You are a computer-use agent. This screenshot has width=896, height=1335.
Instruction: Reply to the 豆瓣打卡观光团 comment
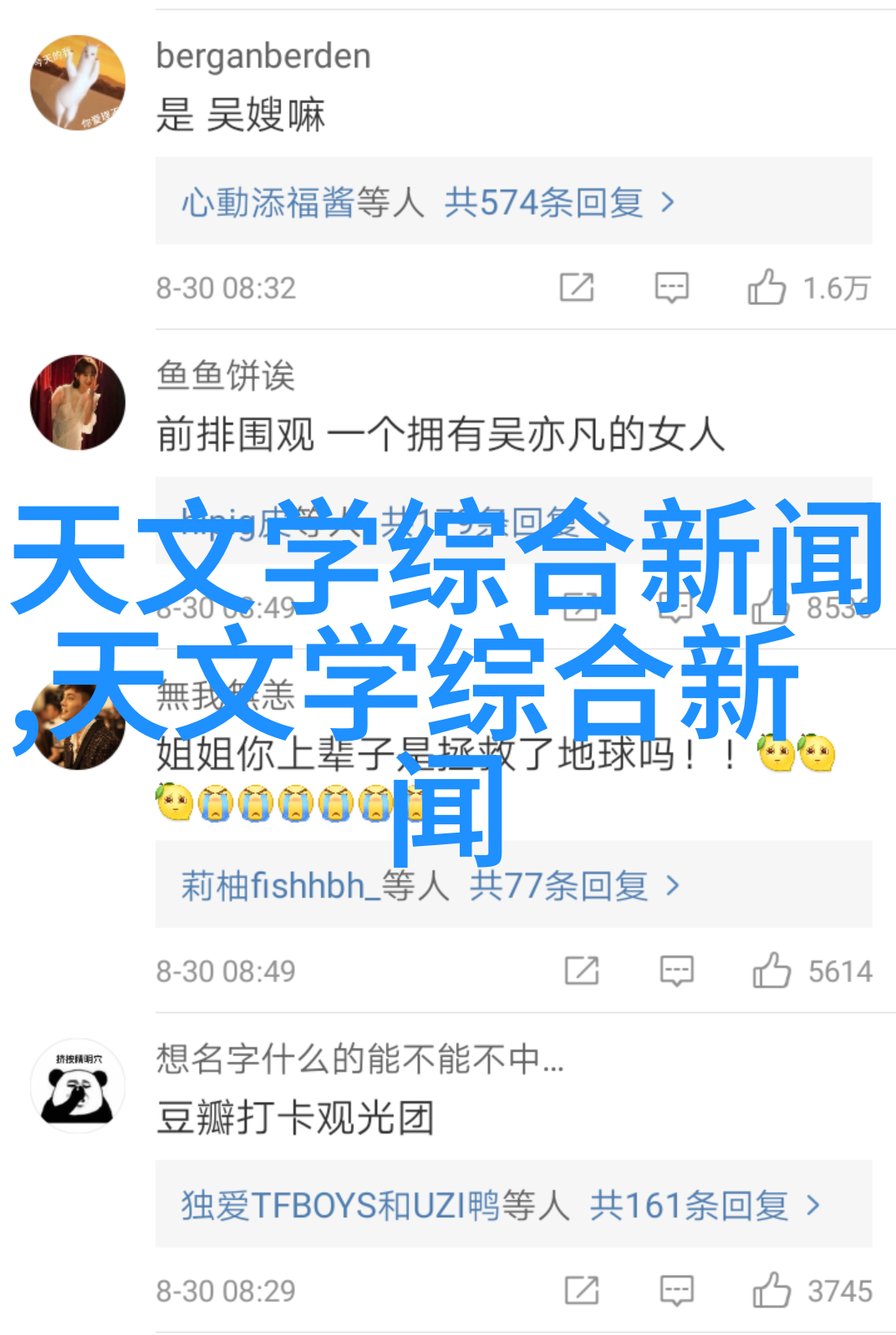pyautogui.click(x=676, y=1290)
